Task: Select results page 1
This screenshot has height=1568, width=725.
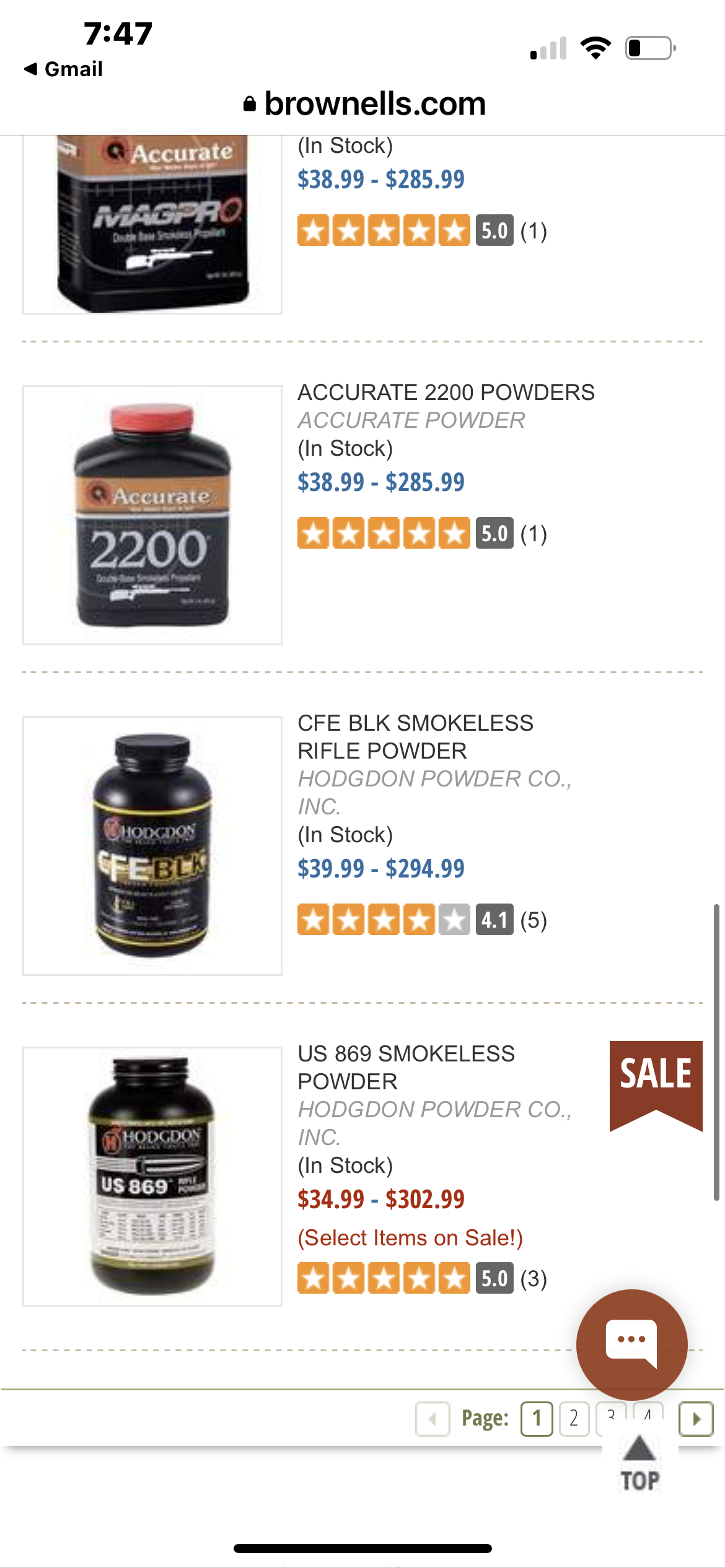Action: [537, 1418]
